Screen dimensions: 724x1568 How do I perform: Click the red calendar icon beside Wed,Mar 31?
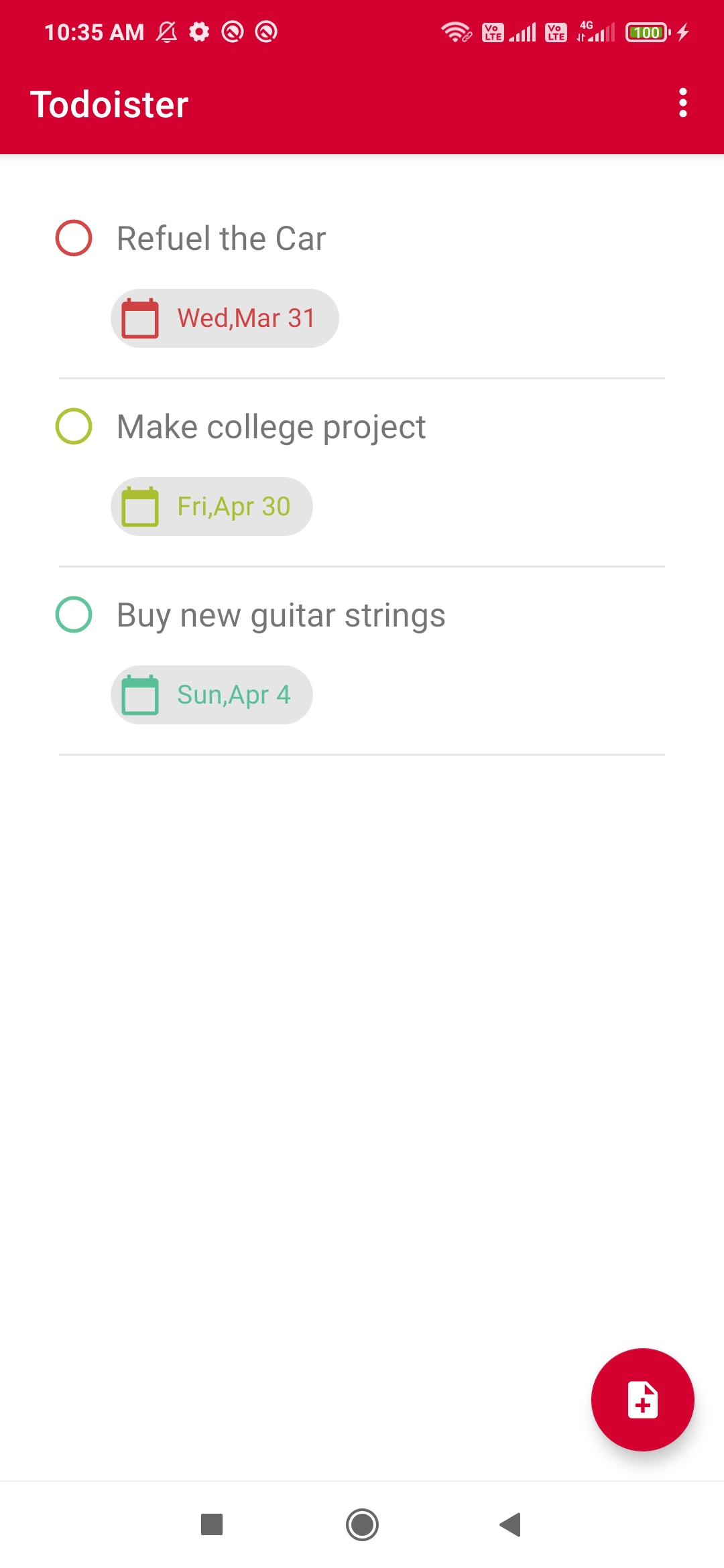click(141, 318)
